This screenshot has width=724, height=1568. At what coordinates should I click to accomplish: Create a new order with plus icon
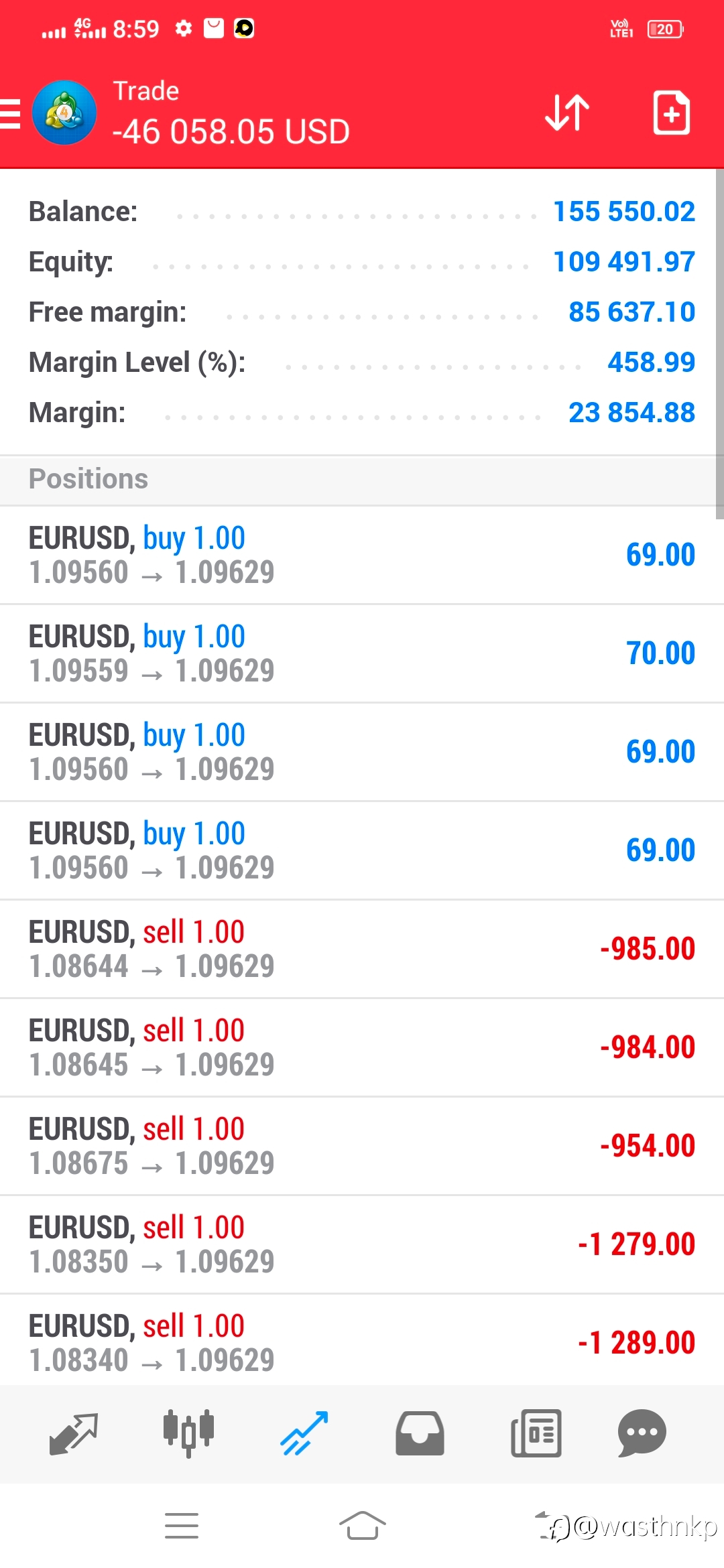tap(672, 113)
